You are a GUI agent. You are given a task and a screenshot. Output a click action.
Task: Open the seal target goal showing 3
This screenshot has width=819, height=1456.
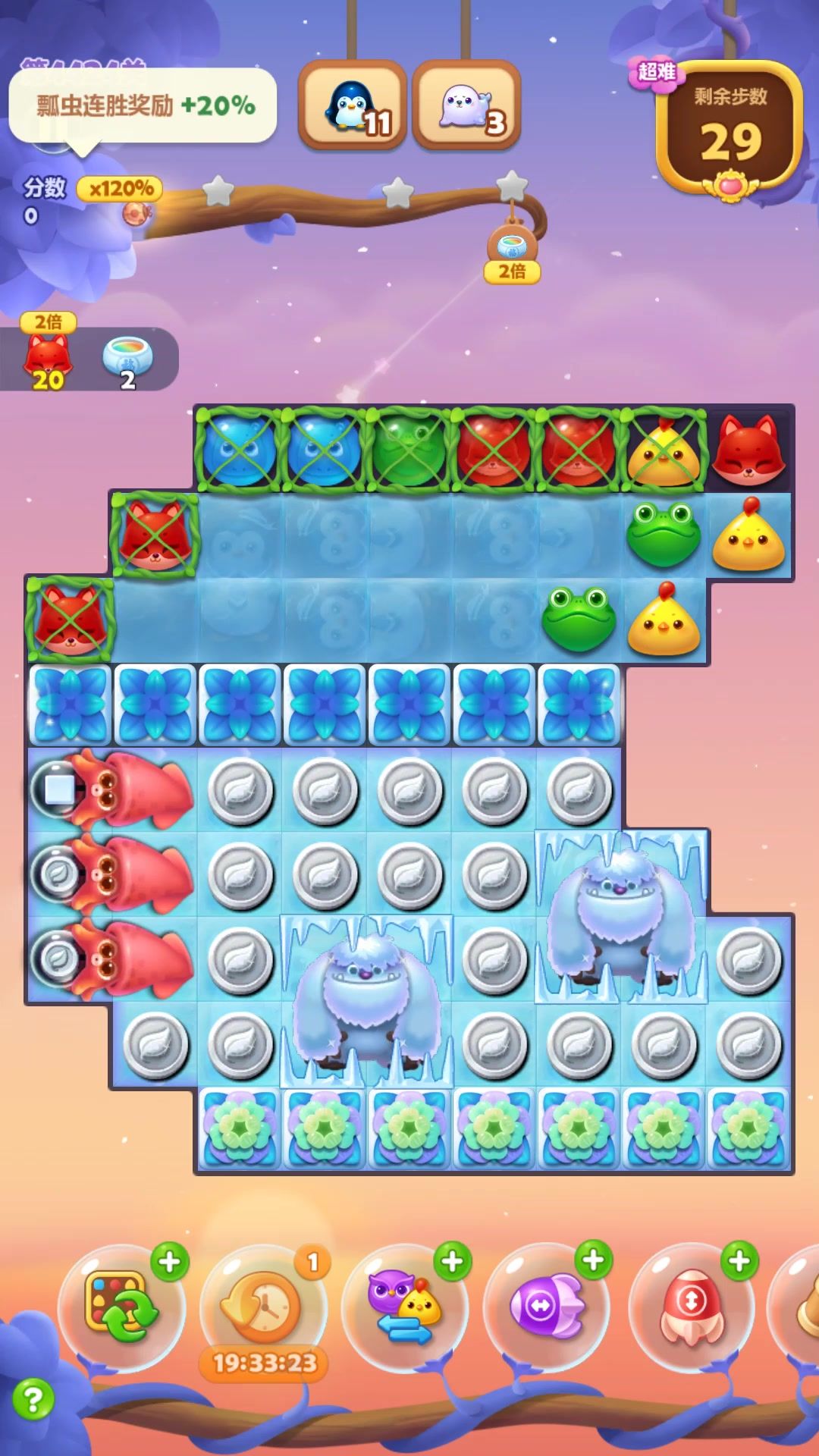(x=466, y=106)
